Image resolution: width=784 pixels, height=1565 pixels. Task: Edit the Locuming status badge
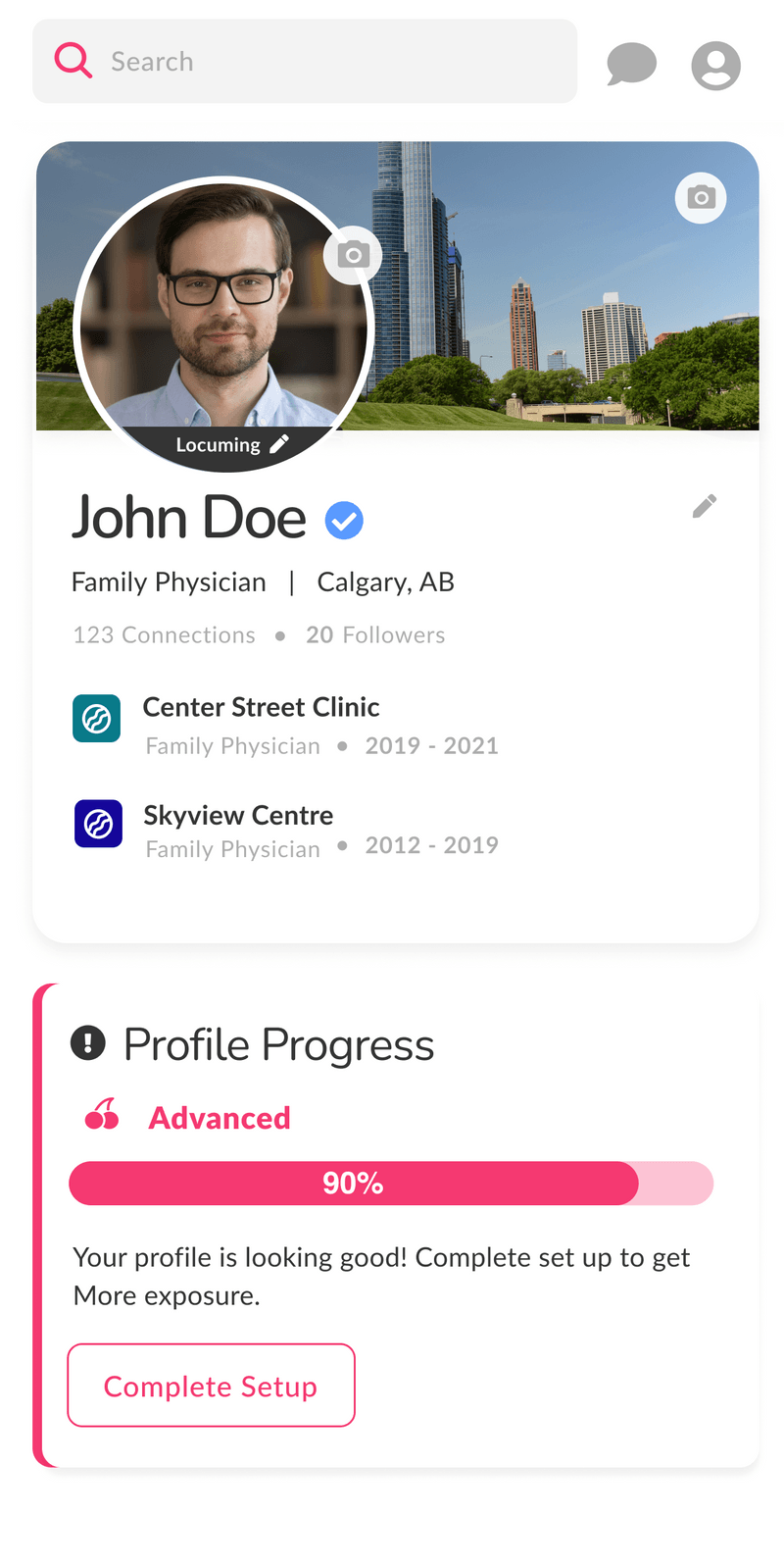point(232,445)
